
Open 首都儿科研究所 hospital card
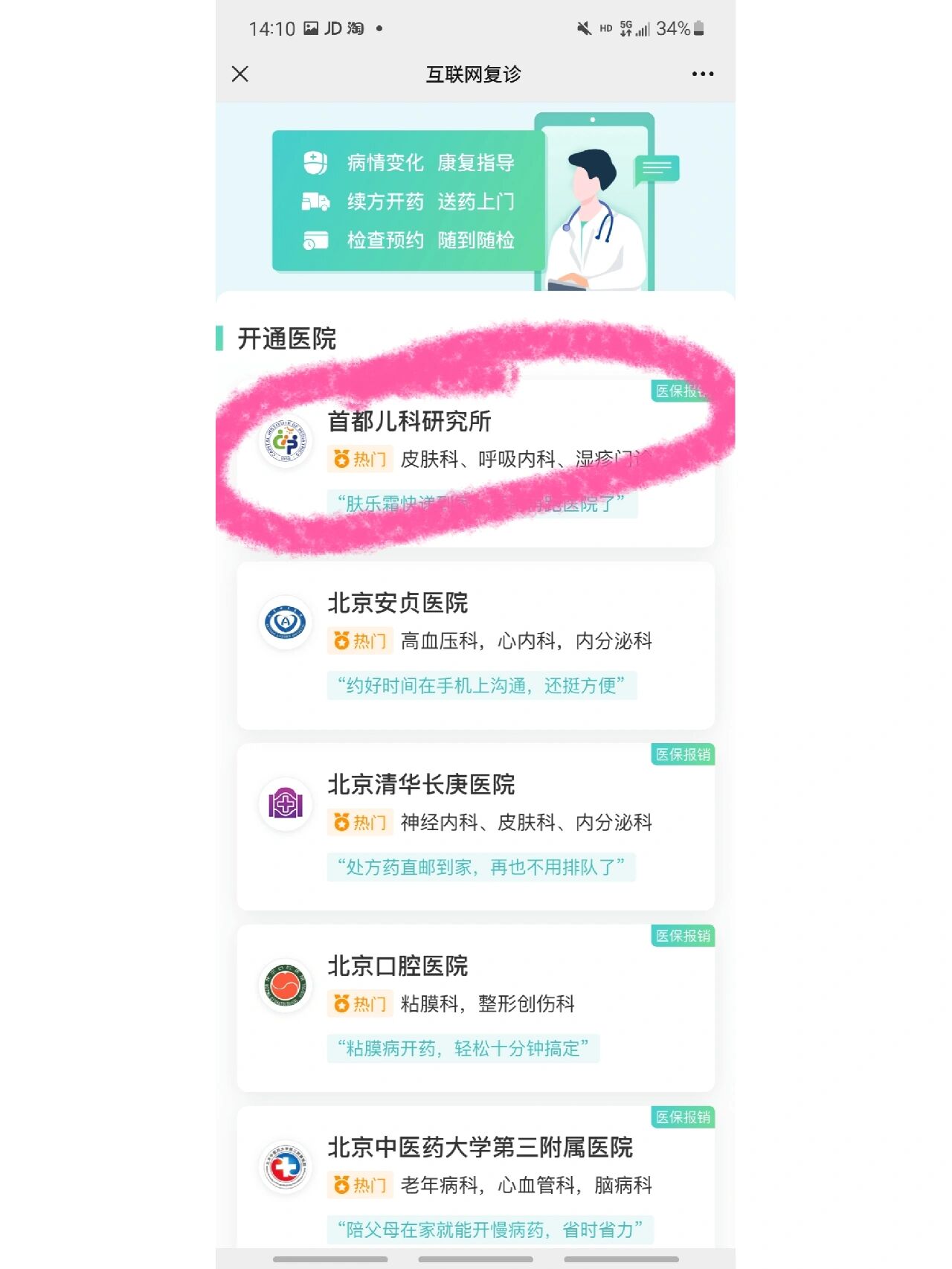475,463
